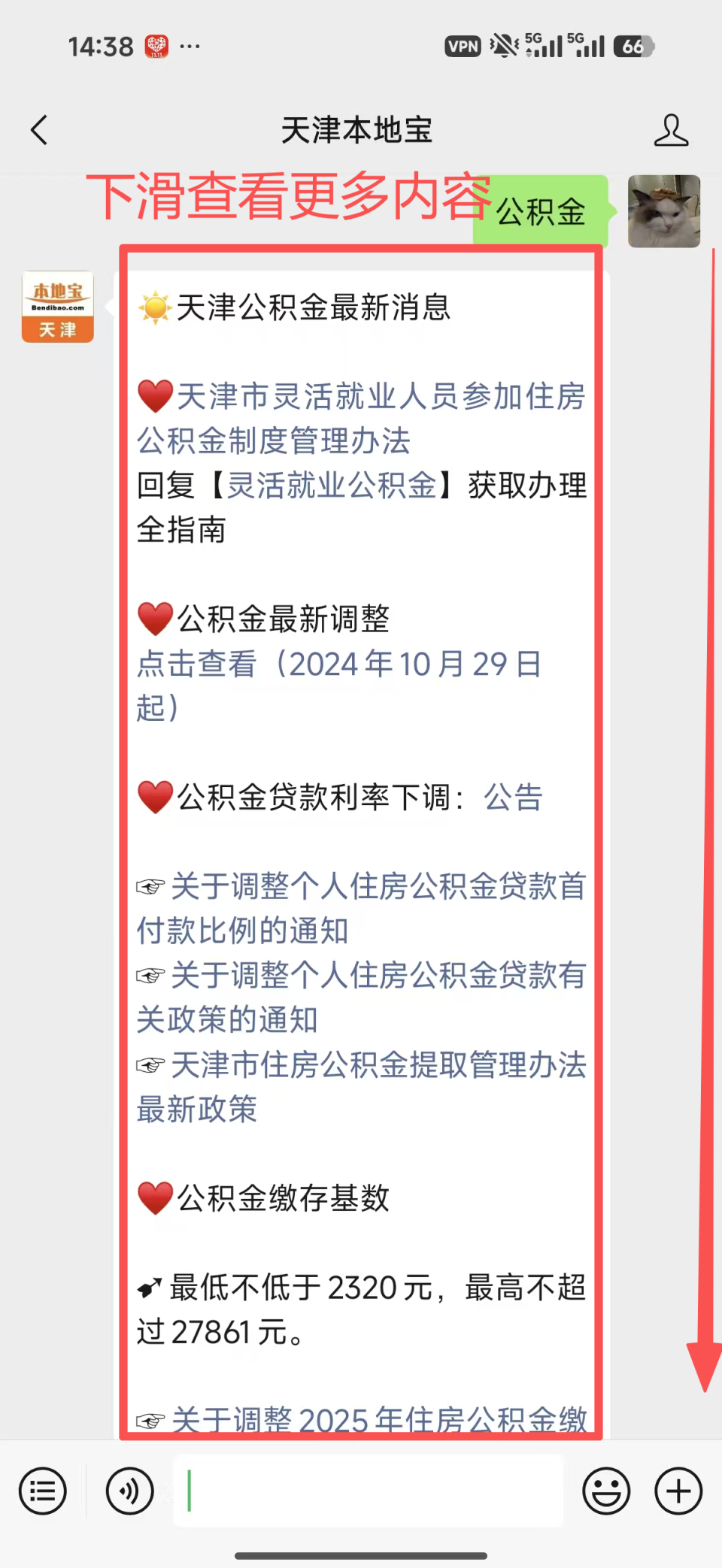The width and height of the screenshot is (722, 1568).
Task: Click the message text input field
Action: 369,1491
